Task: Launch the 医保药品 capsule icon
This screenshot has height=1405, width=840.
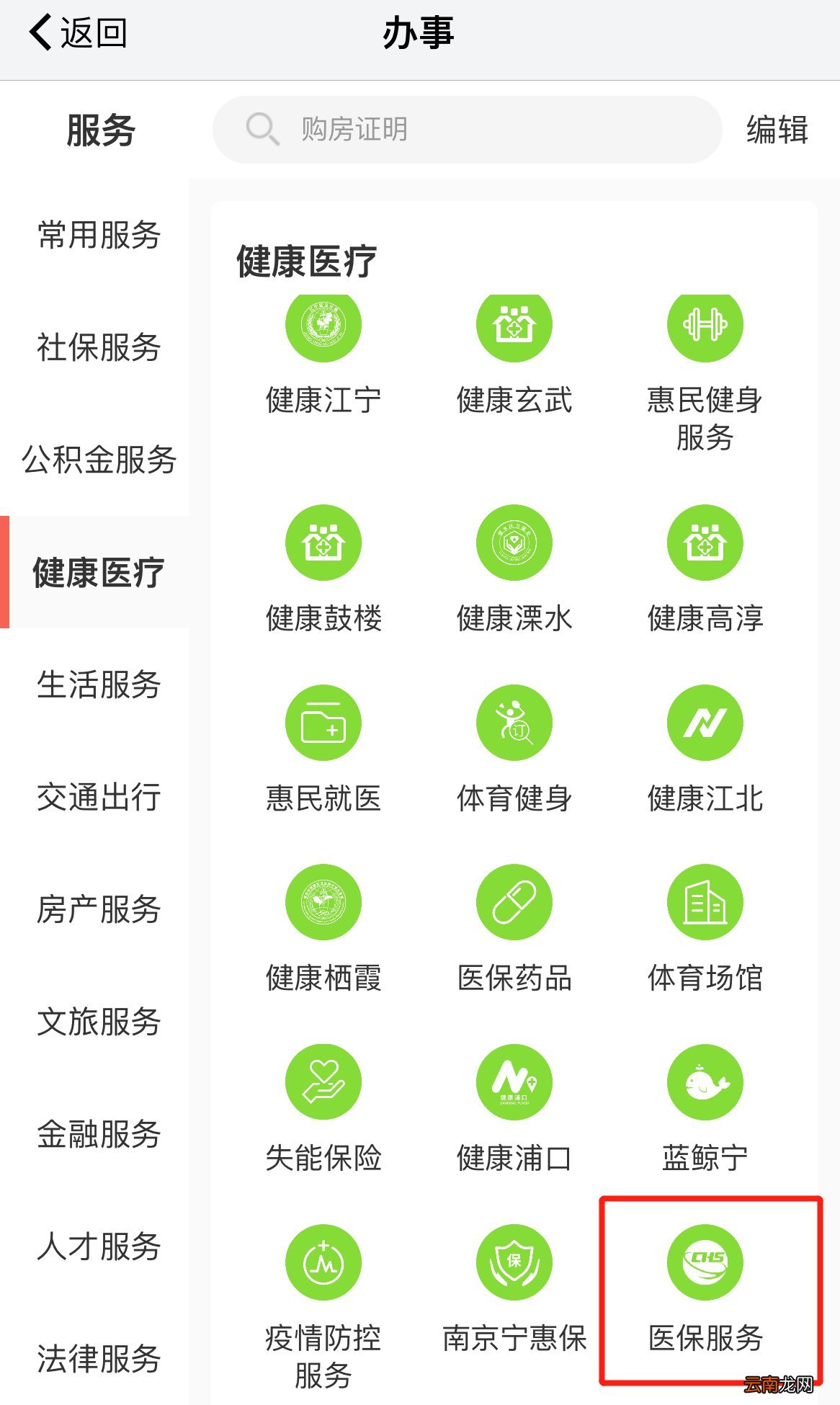Action: [x=514, y=901]
